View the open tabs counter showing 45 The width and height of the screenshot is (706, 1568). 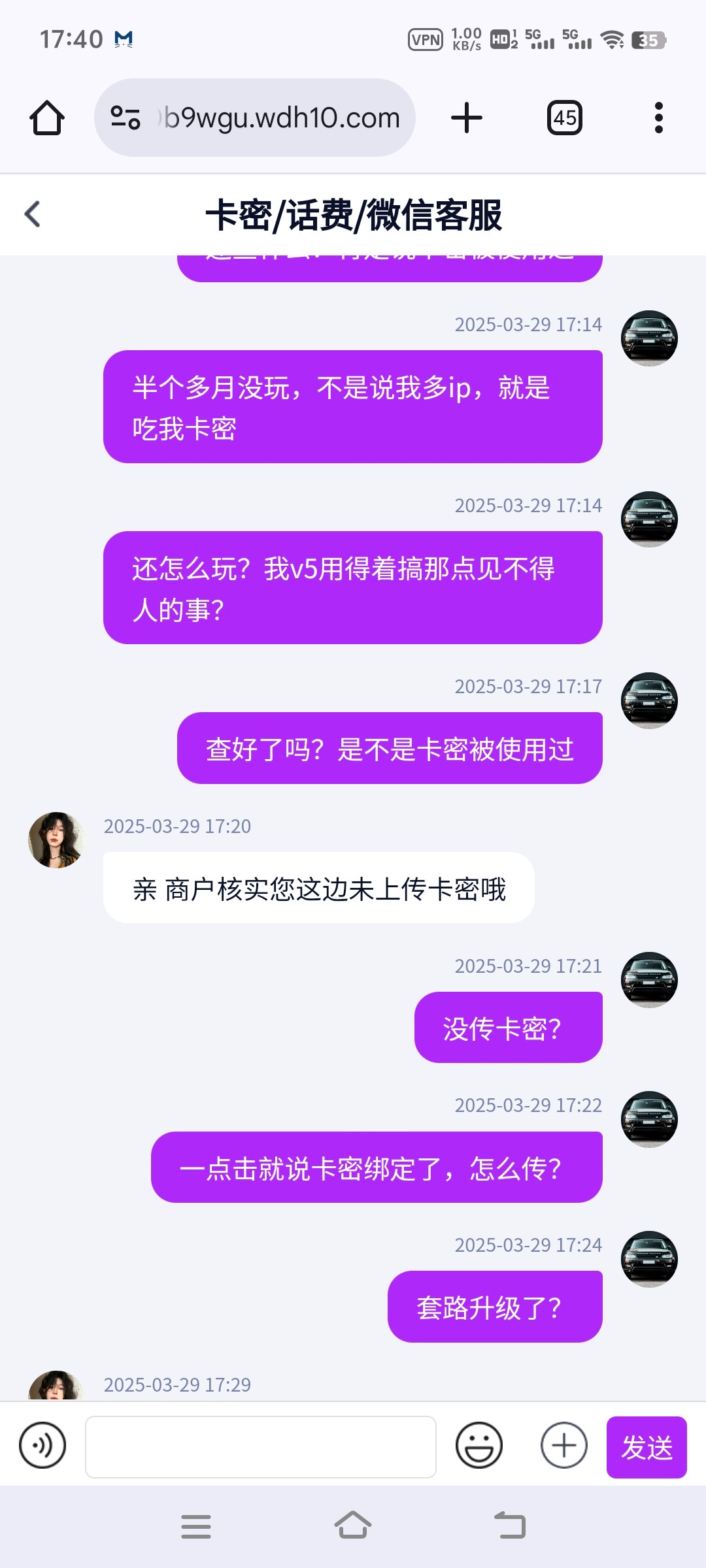tap(565, 117)
